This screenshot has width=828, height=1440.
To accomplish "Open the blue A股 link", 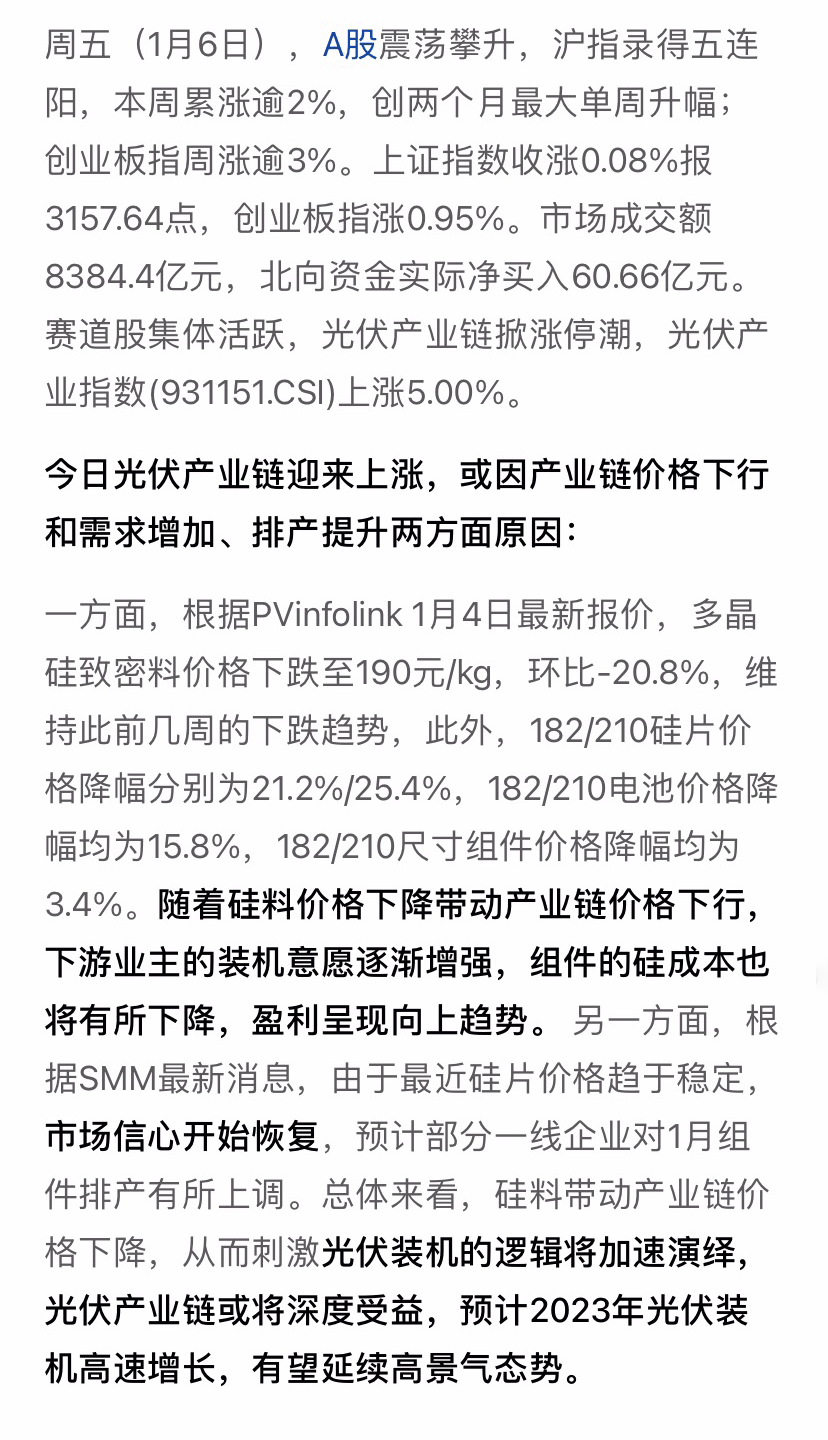I will 349,45.
